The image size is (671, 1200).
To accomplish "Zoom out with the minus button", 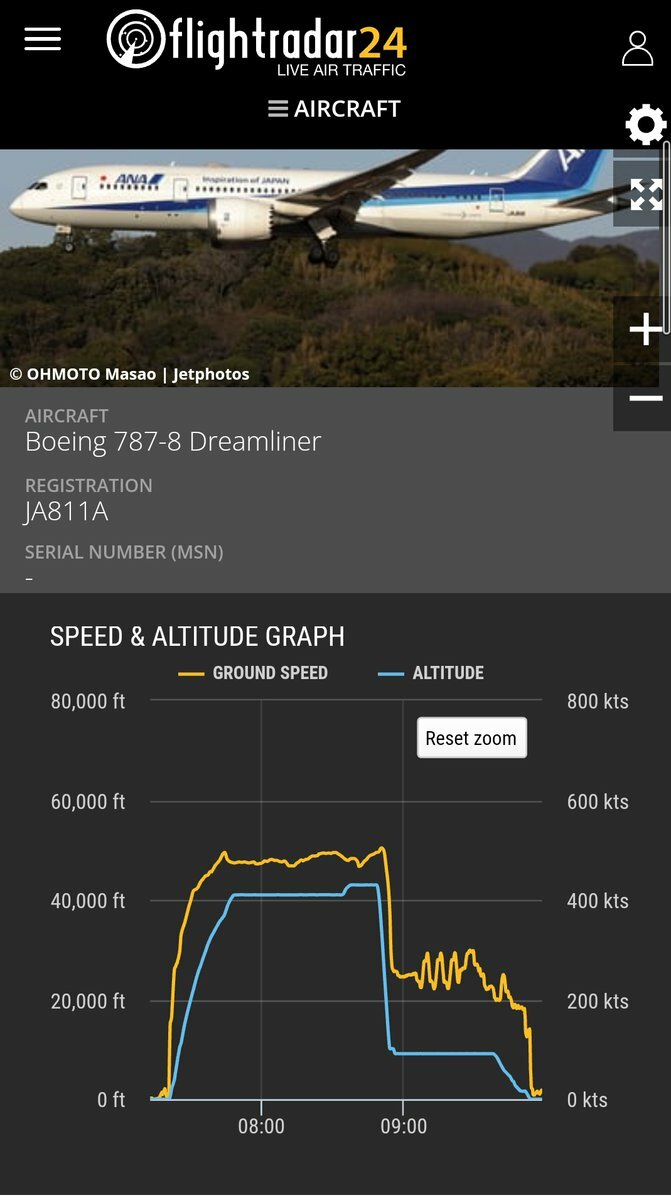I will [645, 398].
